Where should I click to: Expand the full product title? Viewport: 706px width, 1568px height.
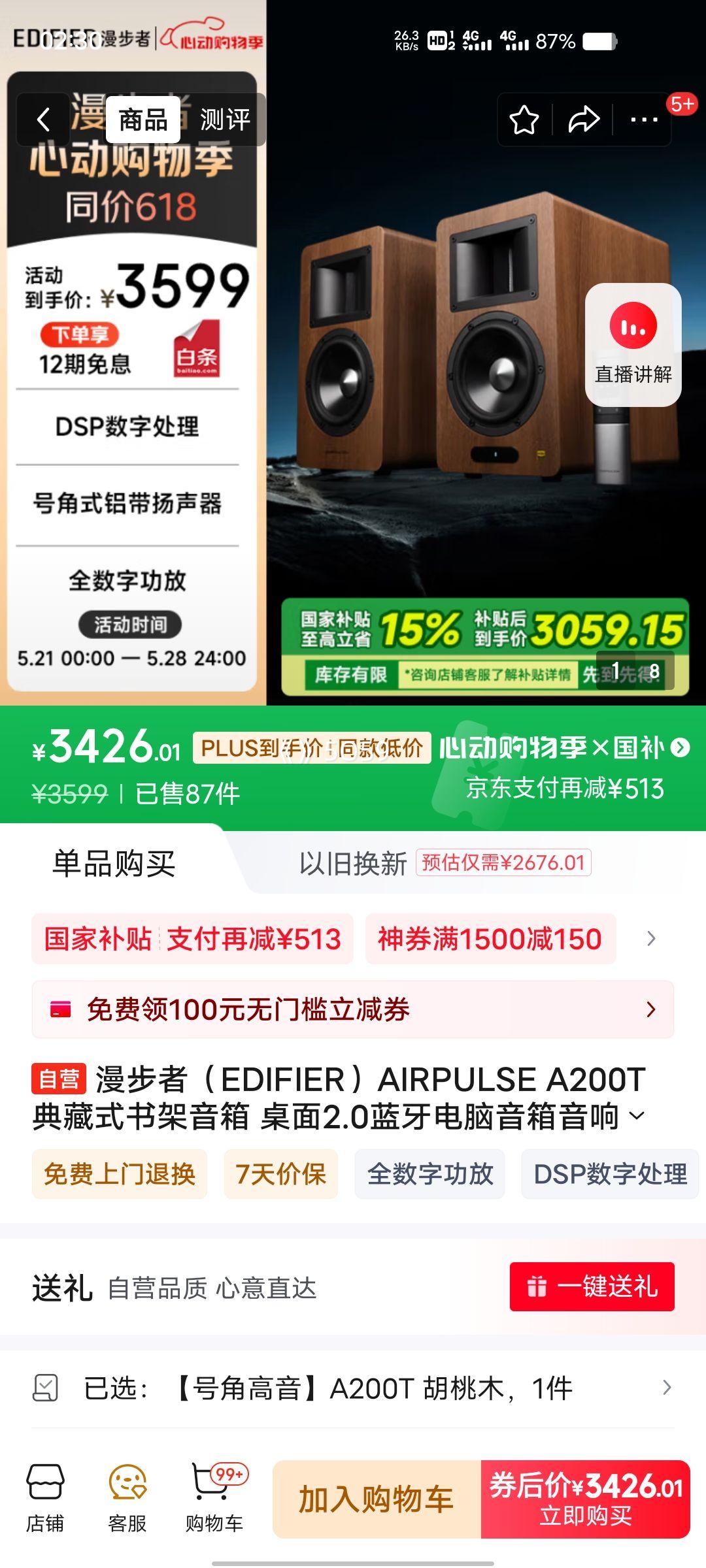click(x=637, y=1116)
